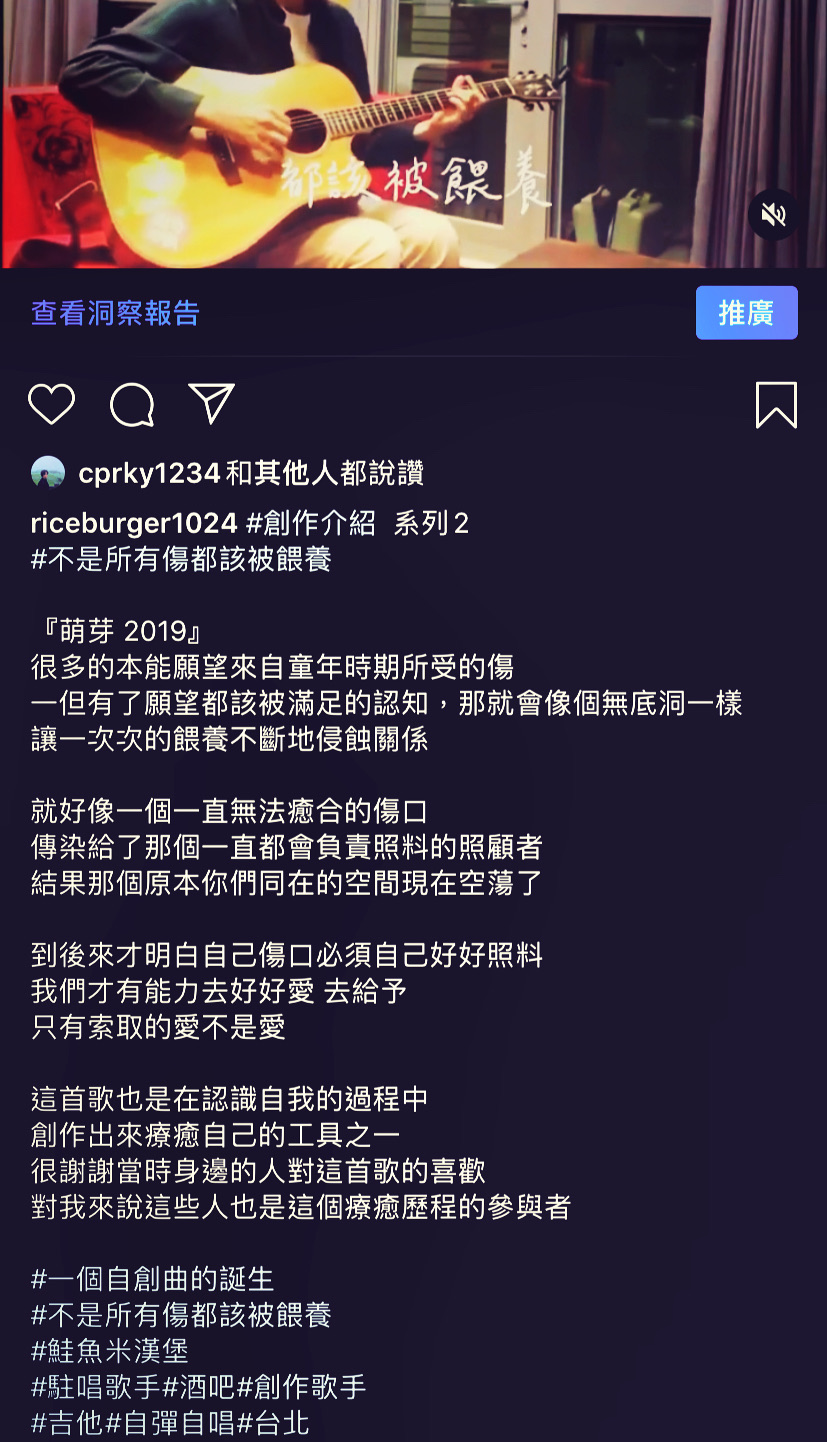Open 查看洞察報告 insights link
The image size is (827, 1442).
[x=115, y=313]
